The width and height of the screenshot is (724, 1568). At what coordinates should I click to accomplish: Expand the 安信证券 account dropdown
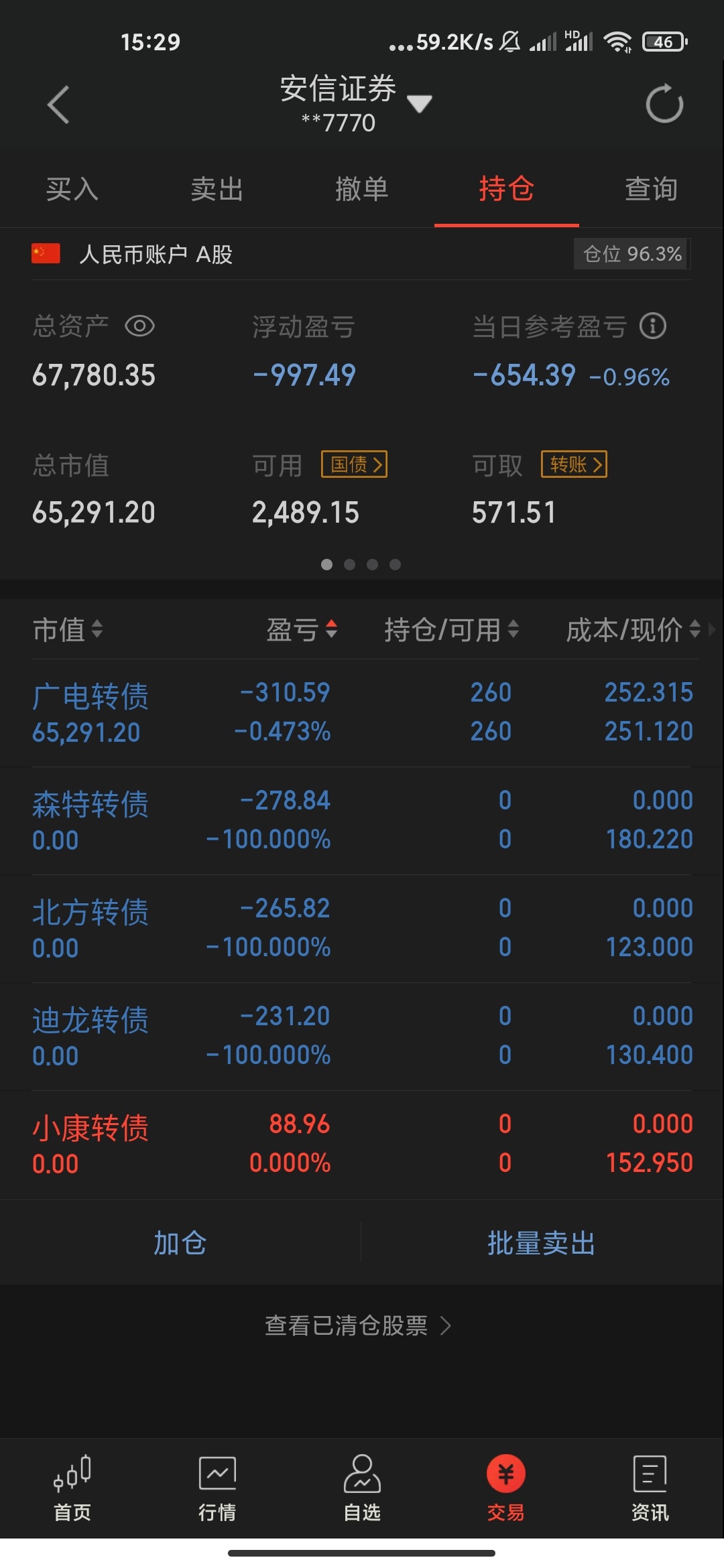click(x=419, y=104)
